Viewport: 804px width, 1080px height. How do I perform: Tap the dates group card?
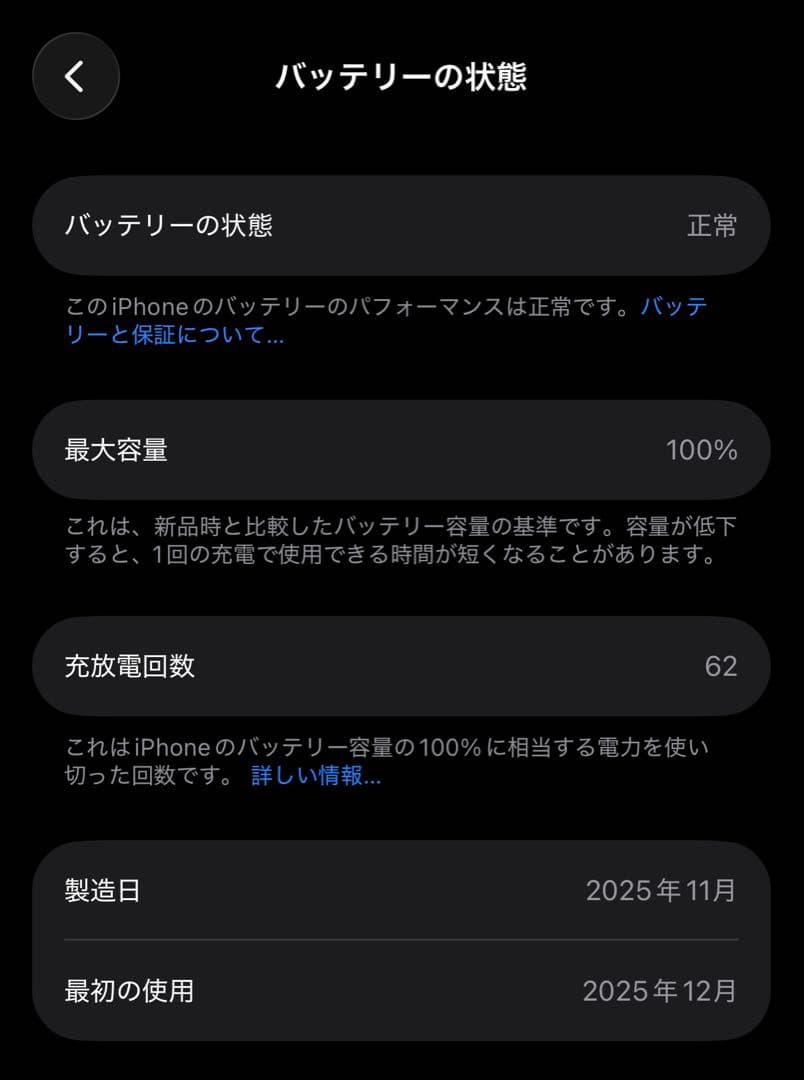tap(400, 940)
